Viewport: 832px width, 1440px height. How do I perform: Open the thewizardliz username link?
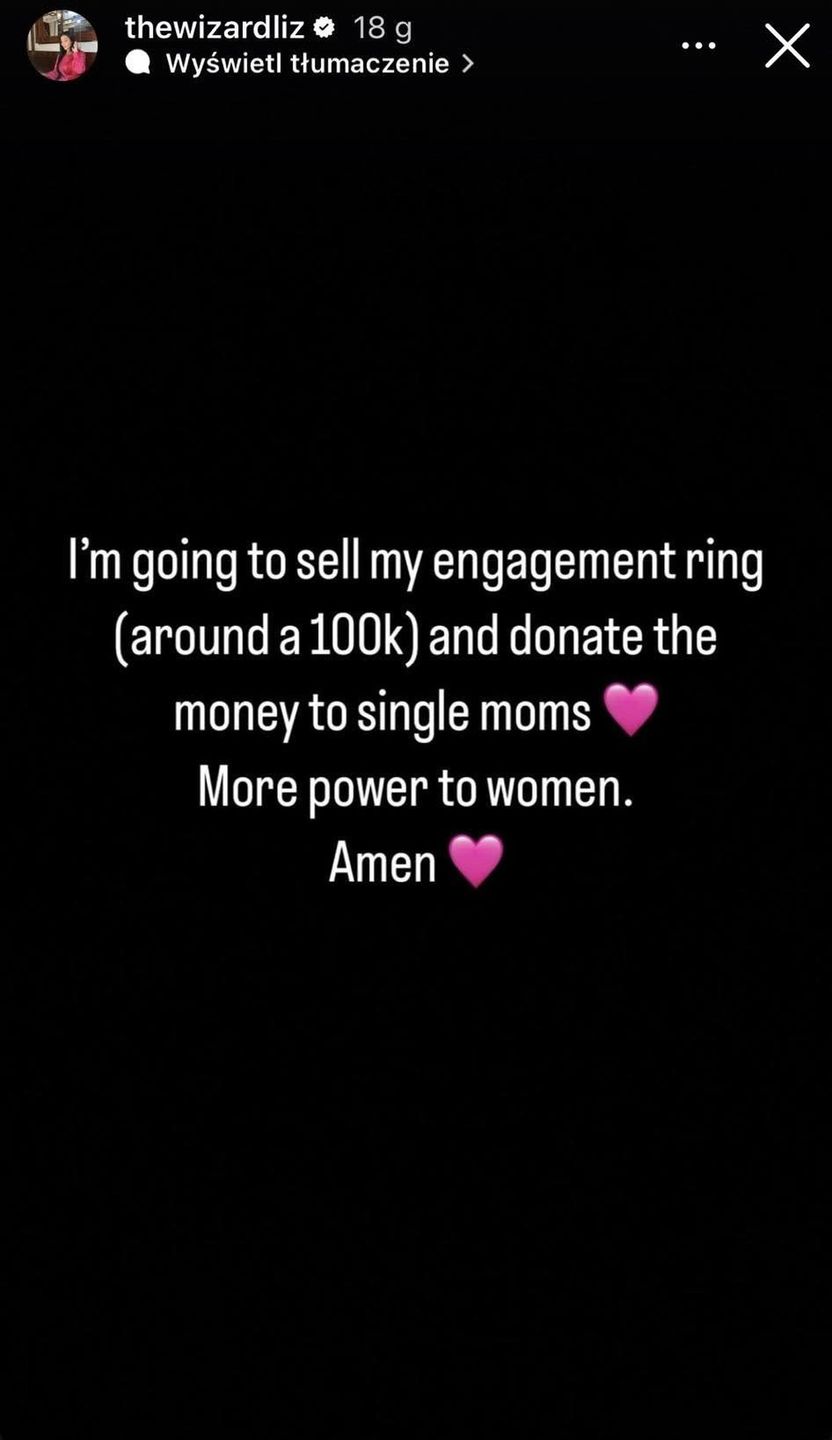point(214,28)
